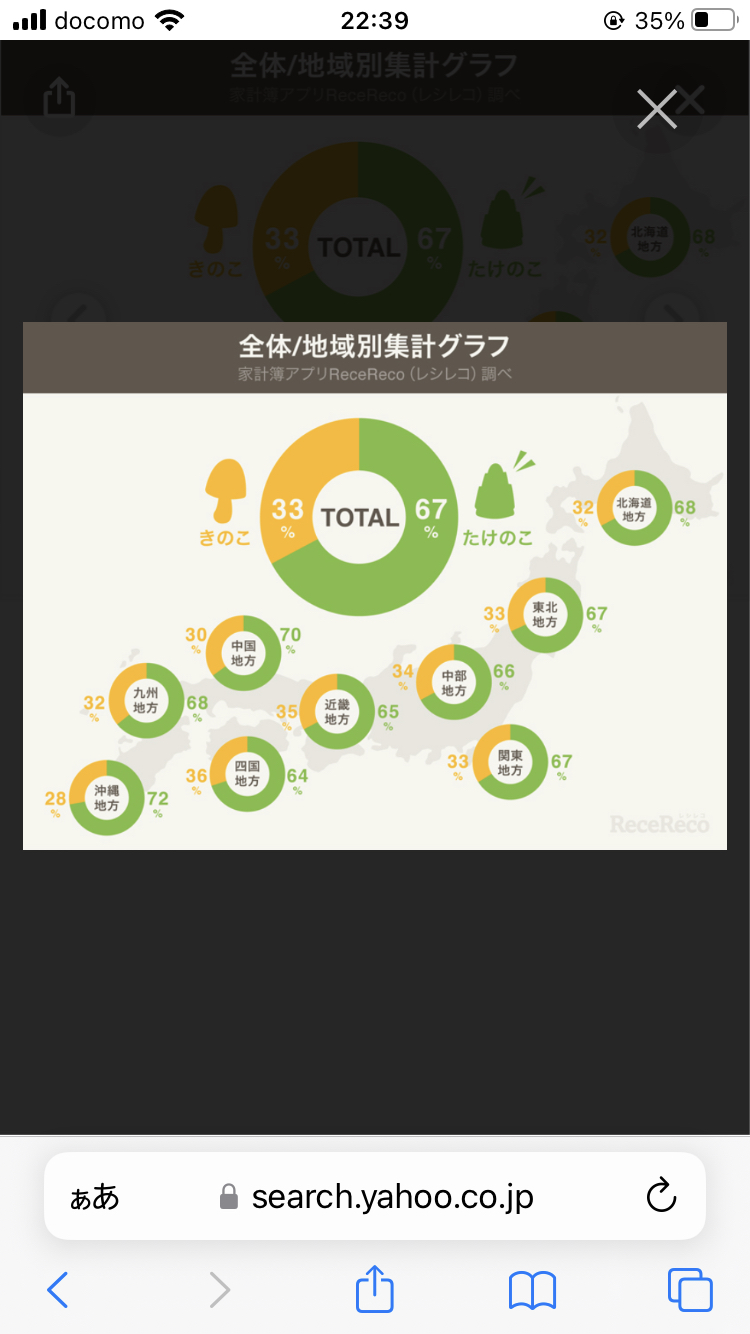Image resolution: width=750 pixels, height=1334 pixels.
Task: Tap the reload icon in the address bar
Action: (x=661, y=1196)
